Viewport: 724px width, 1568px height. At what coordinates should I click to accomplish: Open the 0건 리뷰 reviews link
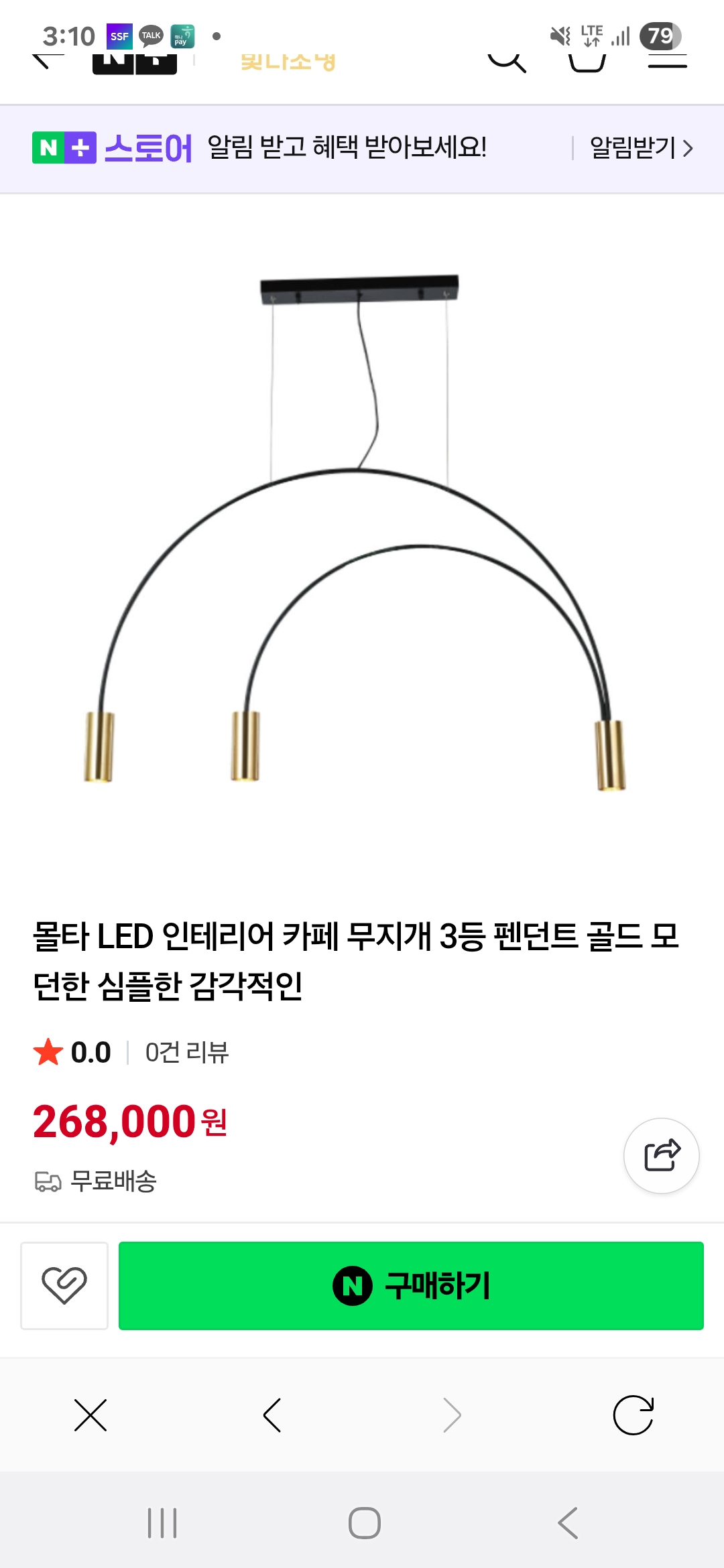click(x=187, y=1052)
